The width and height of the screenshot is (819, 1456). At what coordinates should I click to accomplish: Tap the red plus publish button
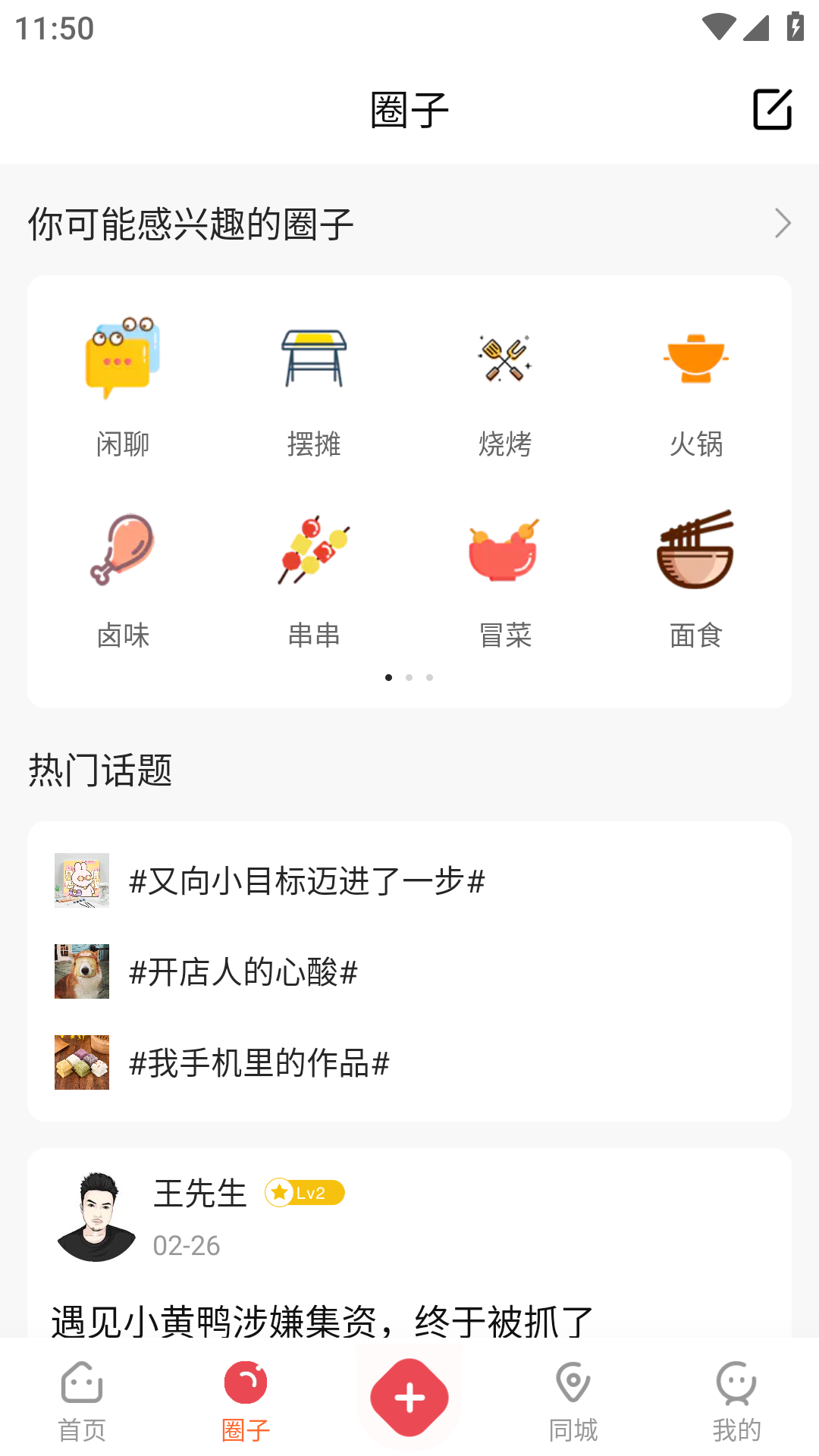point(409,1397)
